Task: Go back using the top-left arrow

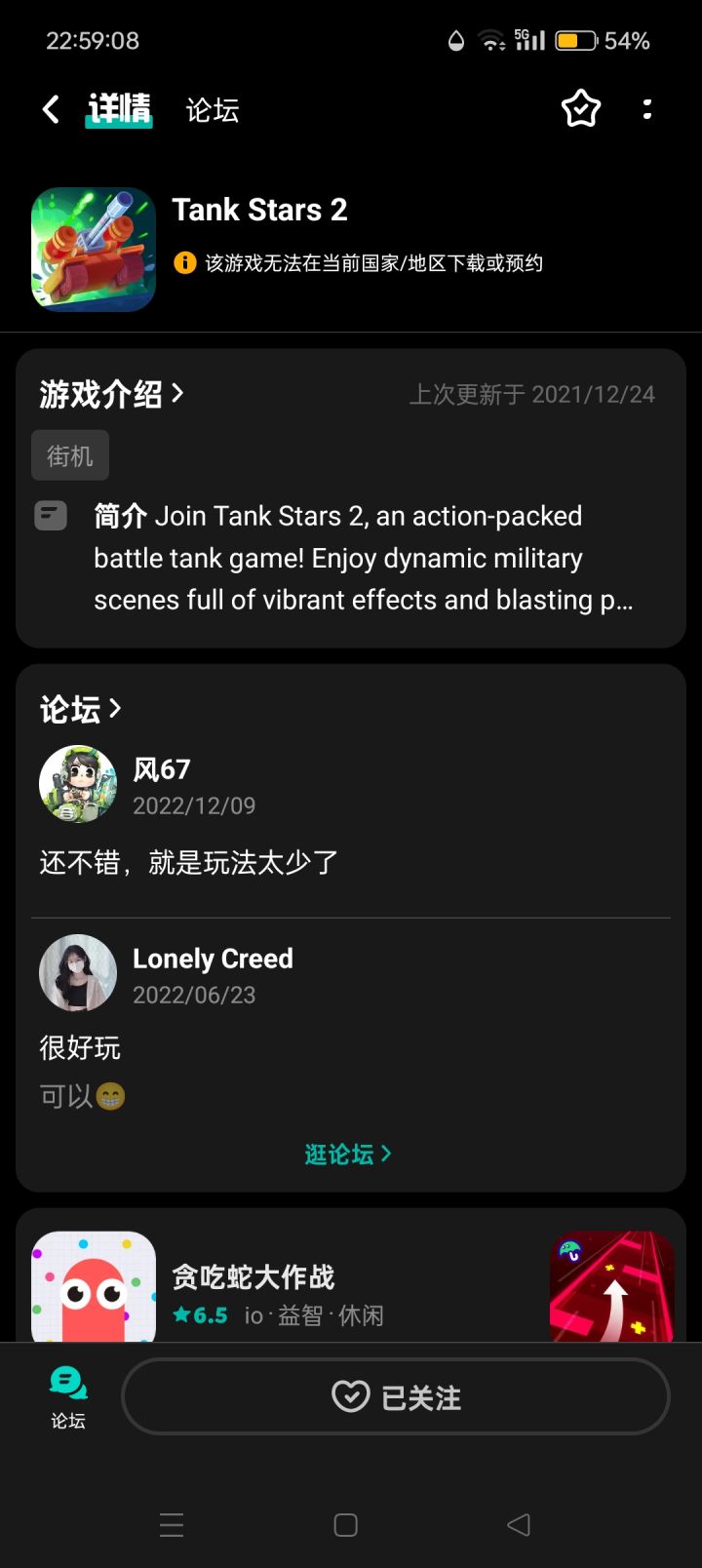Action: point(52,109)
